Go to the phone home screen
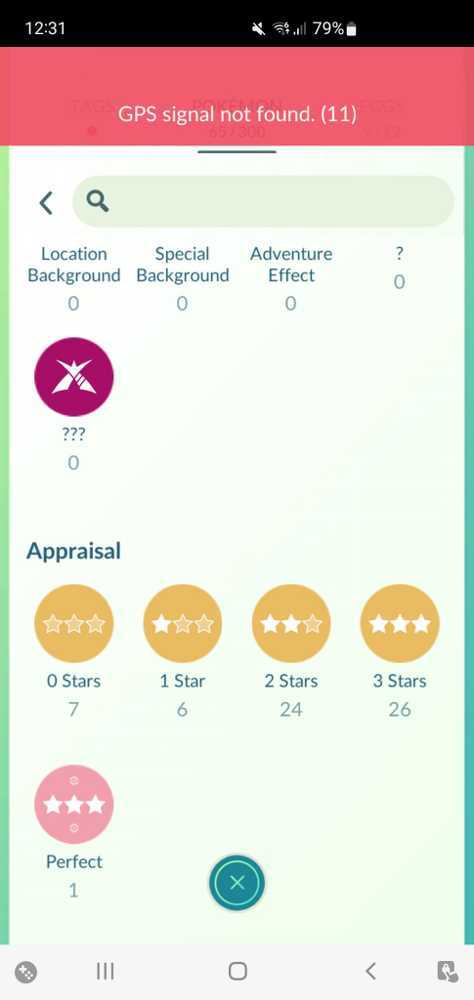 (237, 971)
